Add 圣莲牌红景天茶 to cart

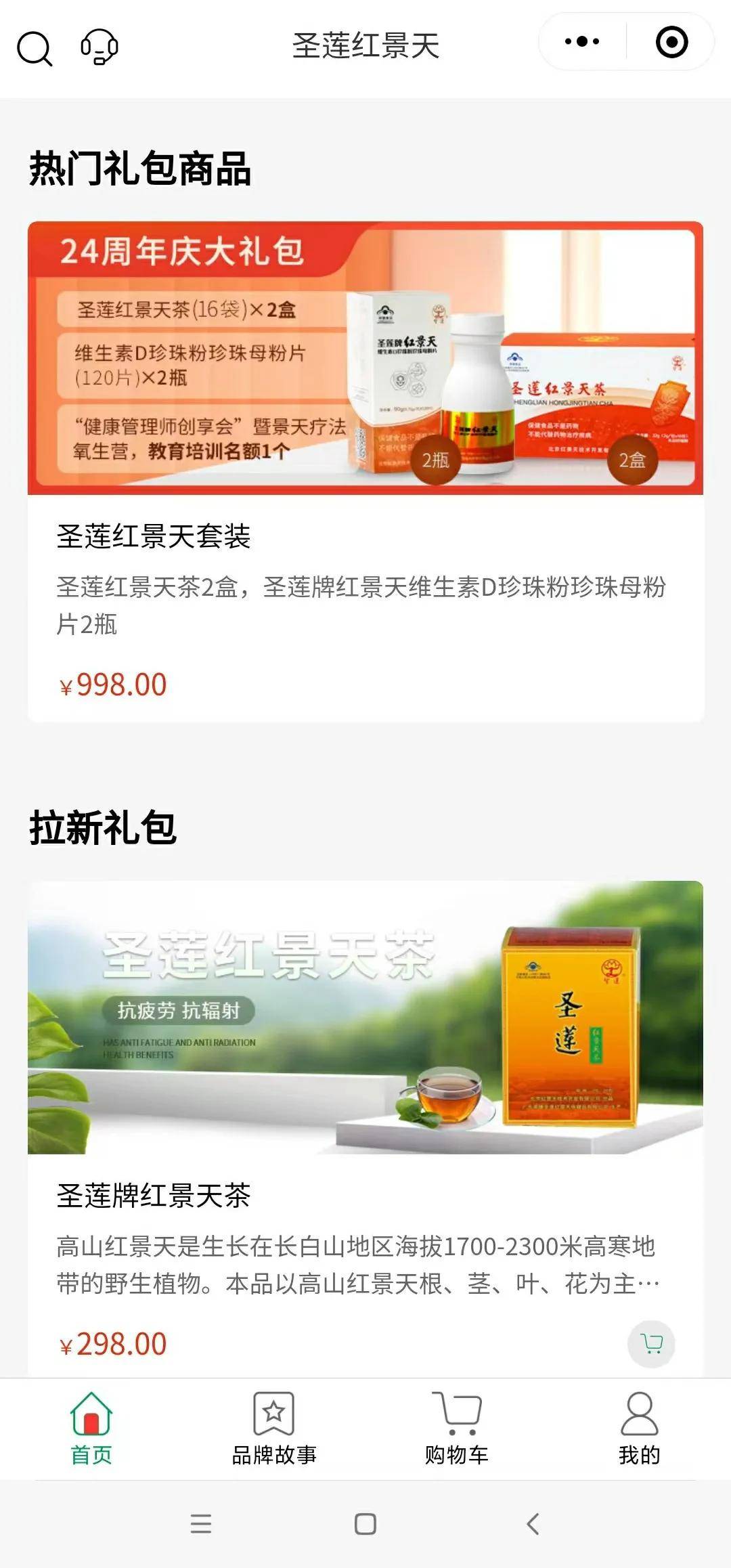[x=651, y=1344]
